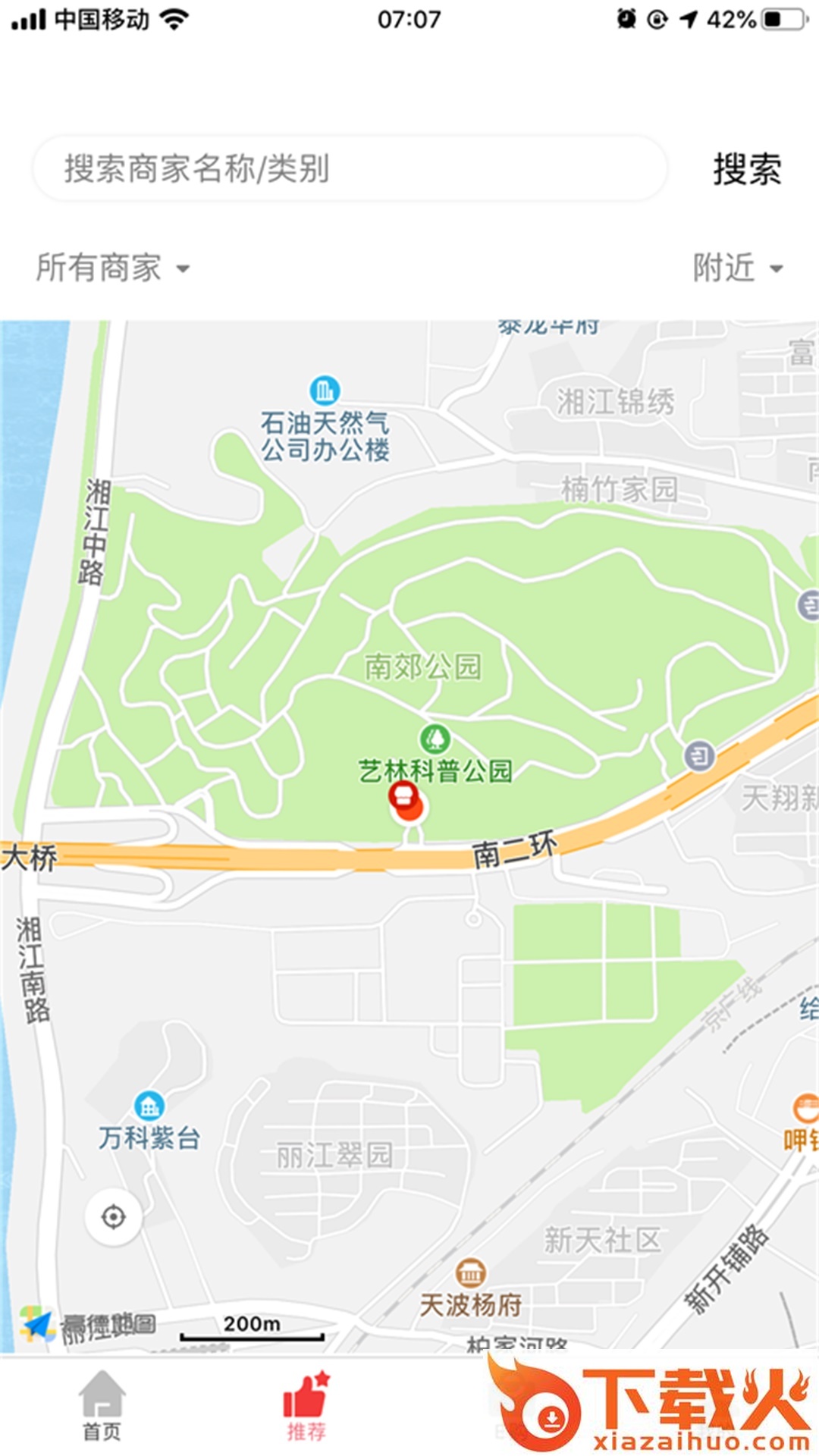
Task: Expand the 所有商家 category dropdown
Action: 114,268
